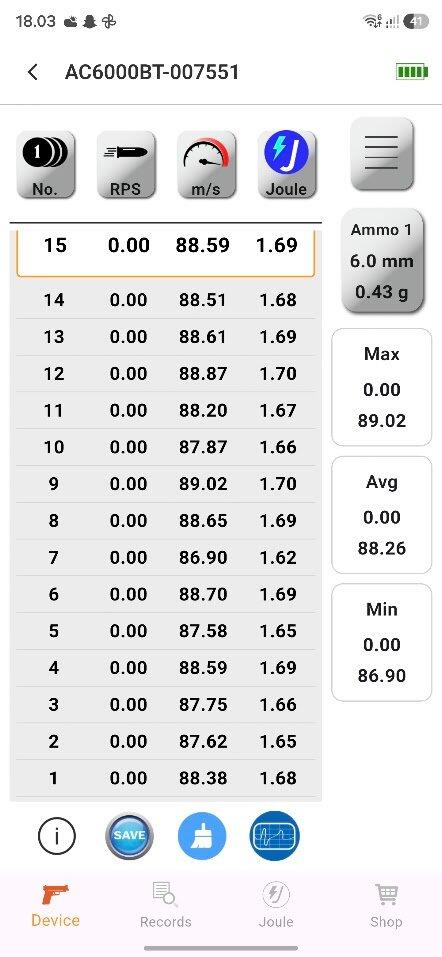Open the info icon
The image size is (442, 957).
tap(57, 836)
